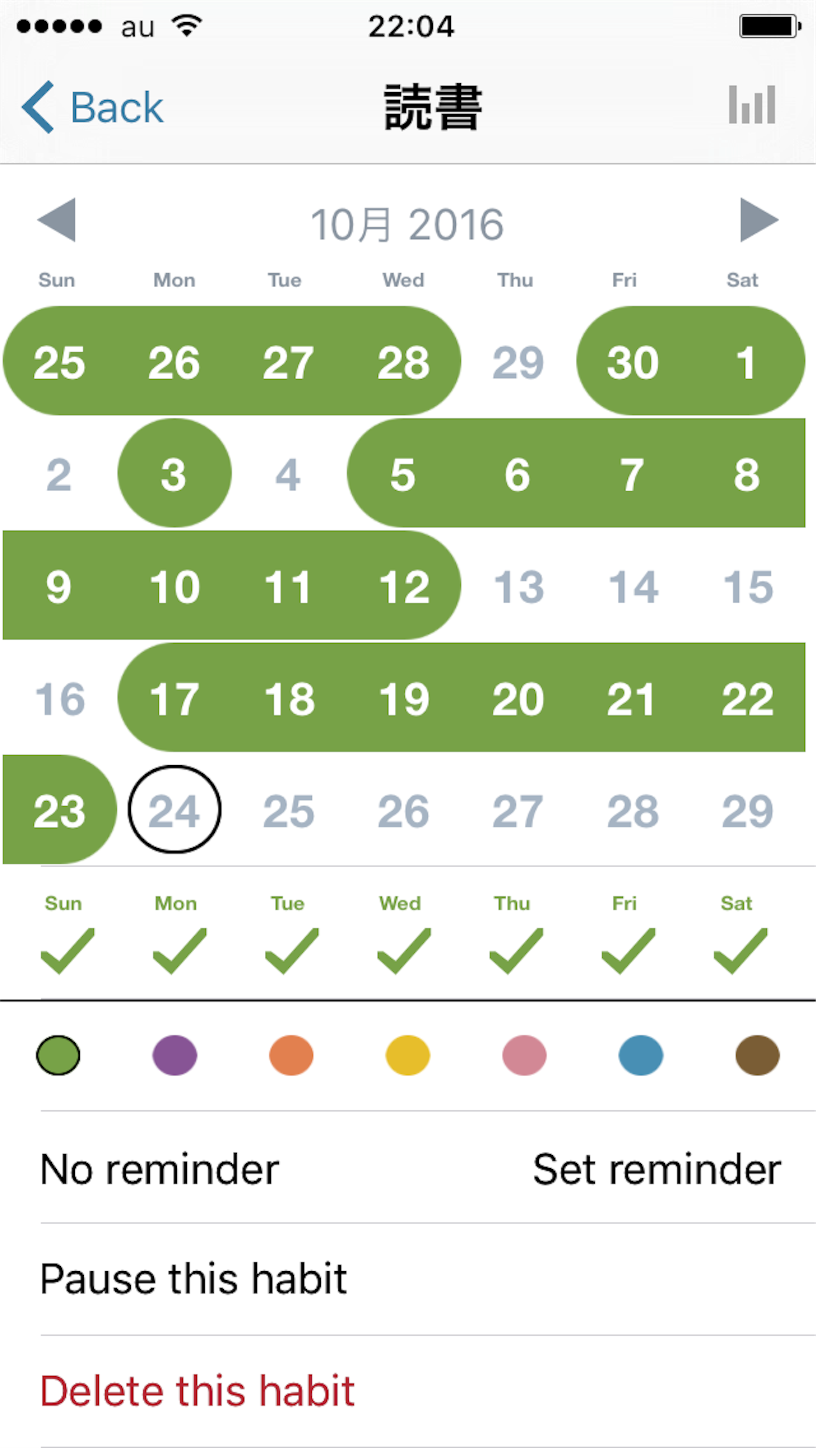Screen dimensions: 816x1448
Task: Go to the previous month arrow
Action: (x=56, y=220)
